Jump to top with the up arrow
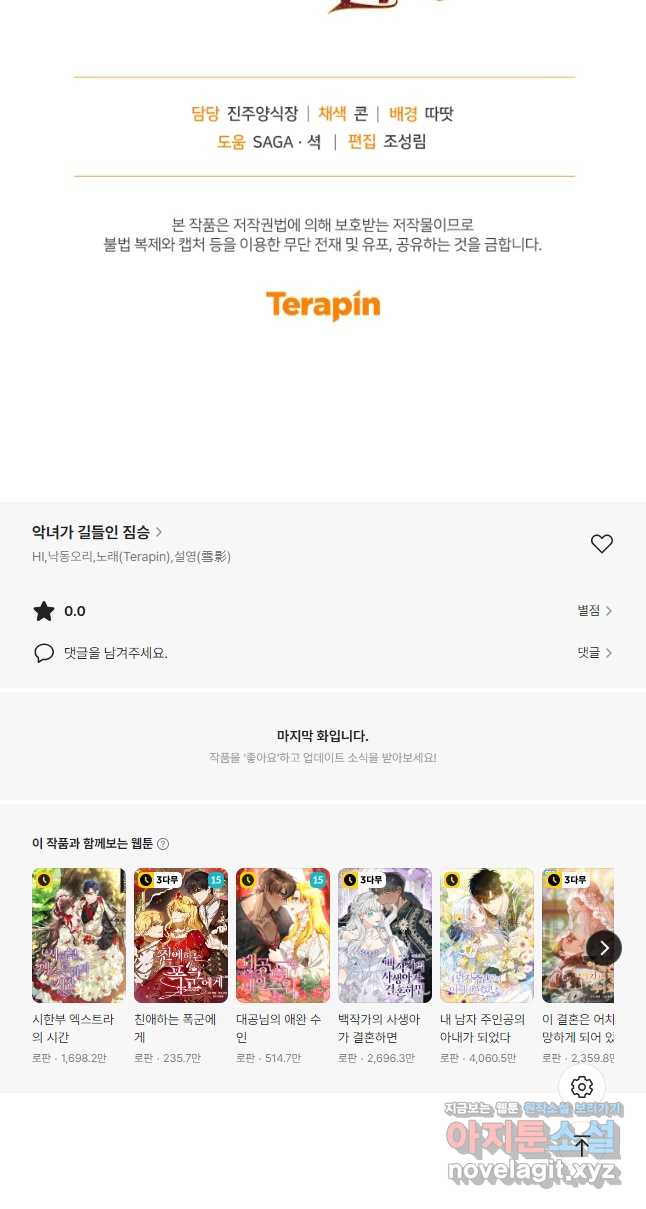Image resolution: width=646 pixels, height=1209 pixels. pos(582,1146)
